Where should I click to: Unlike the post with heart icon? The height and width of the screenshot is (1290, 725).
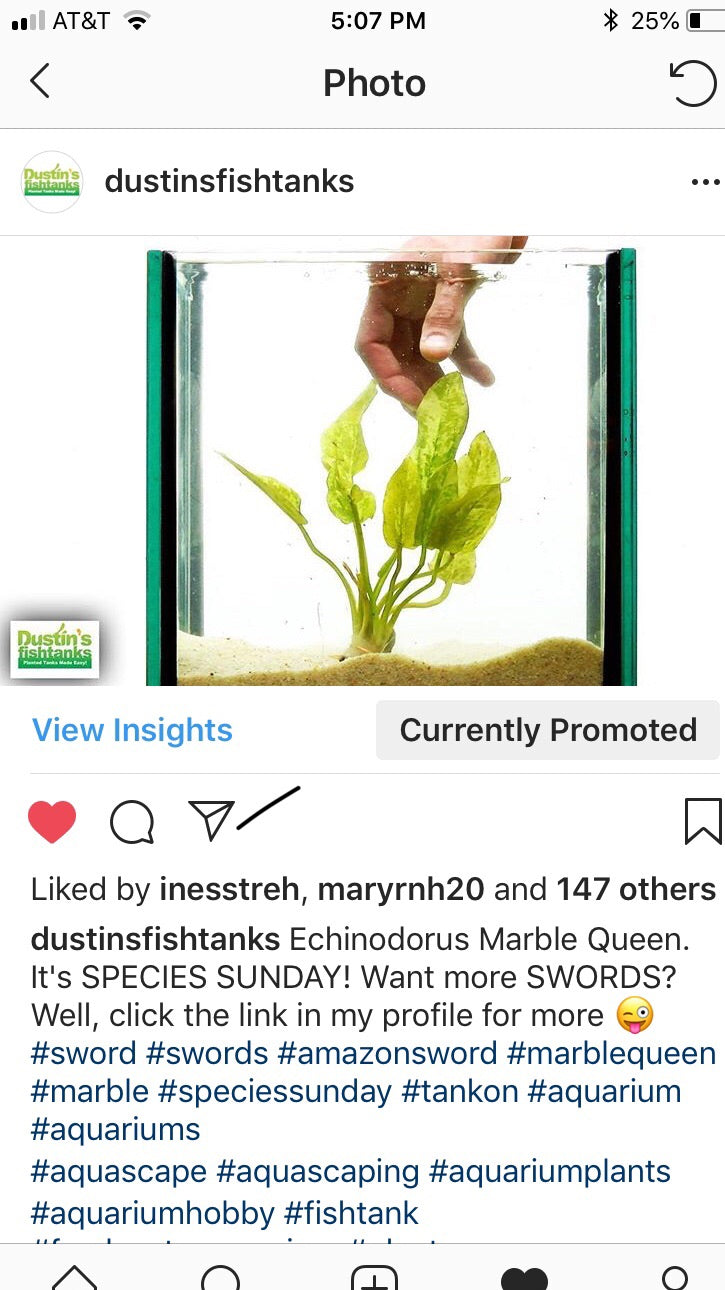tap(52, 822)
